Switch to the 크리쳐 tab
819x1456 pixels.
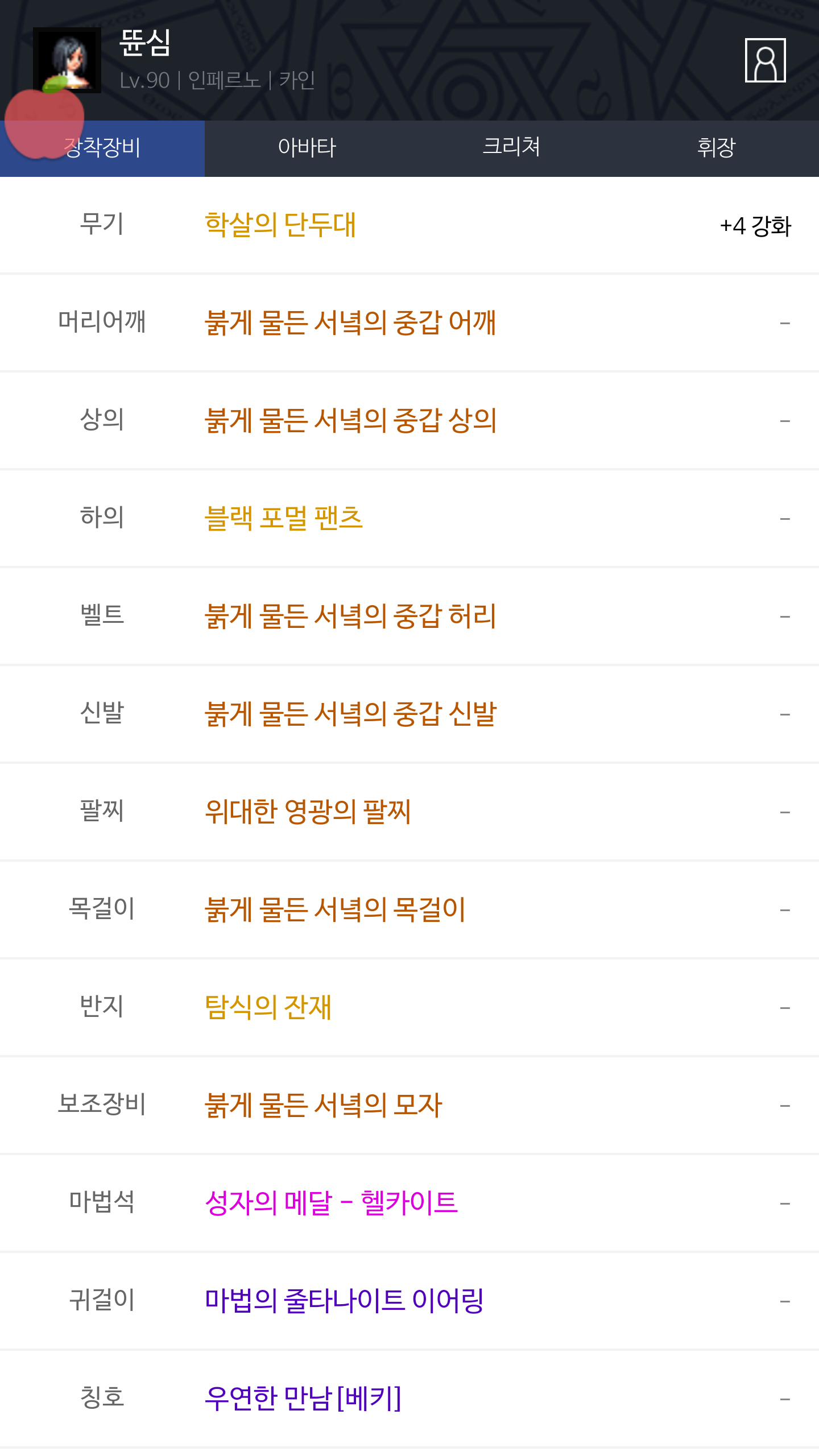[512, 148]
